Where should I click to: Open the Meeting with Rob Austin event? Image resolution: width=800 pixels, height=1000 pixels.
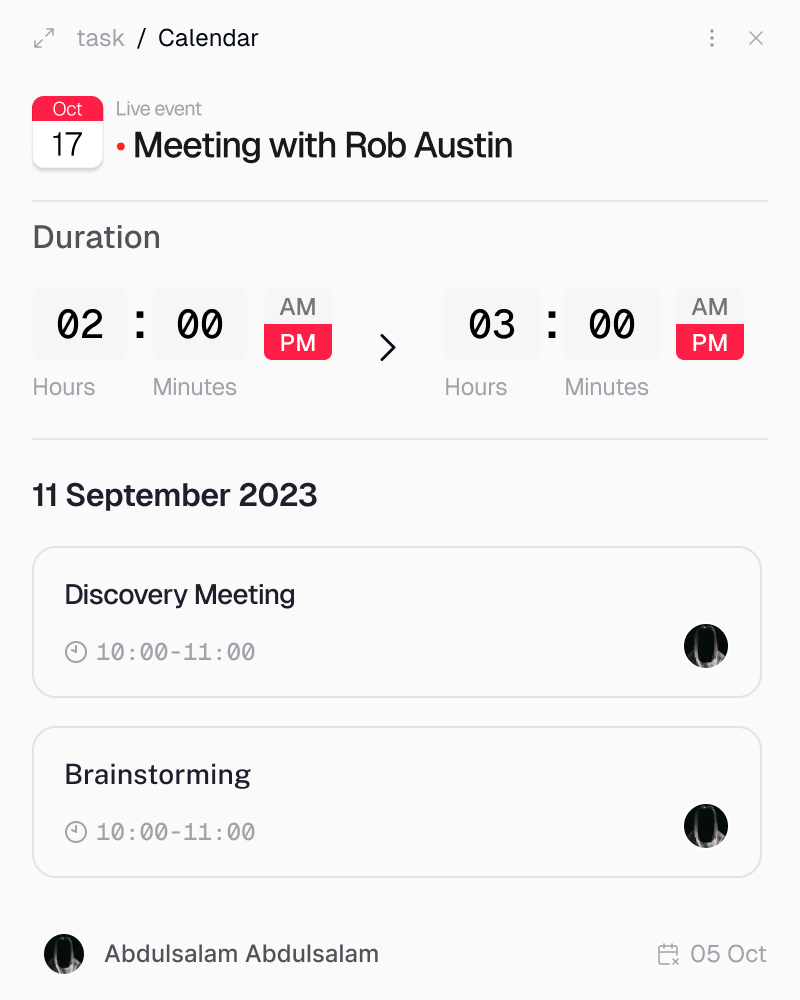[322, 146]
